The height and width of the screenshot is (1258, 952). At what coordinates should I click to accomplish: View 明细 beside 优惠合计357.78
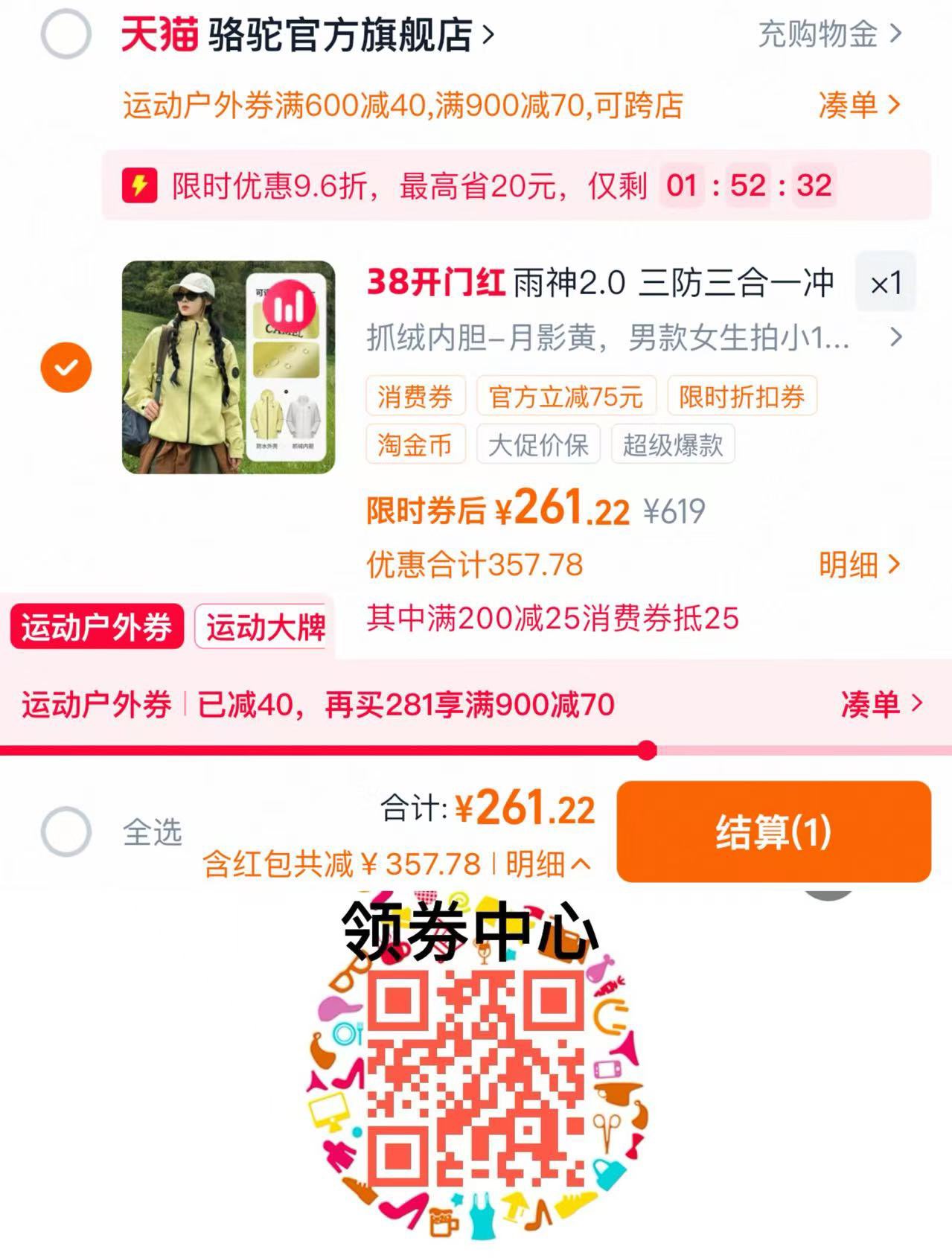coord(860,565)
